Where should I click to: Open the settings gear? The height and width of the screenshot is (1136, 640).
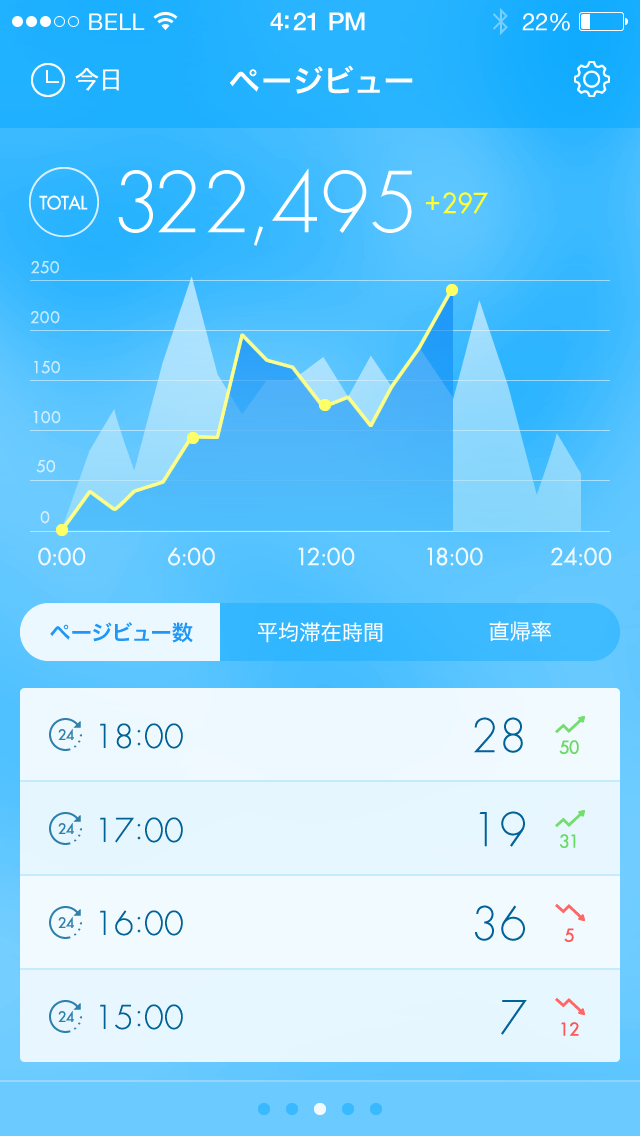[x=591, y=80]
